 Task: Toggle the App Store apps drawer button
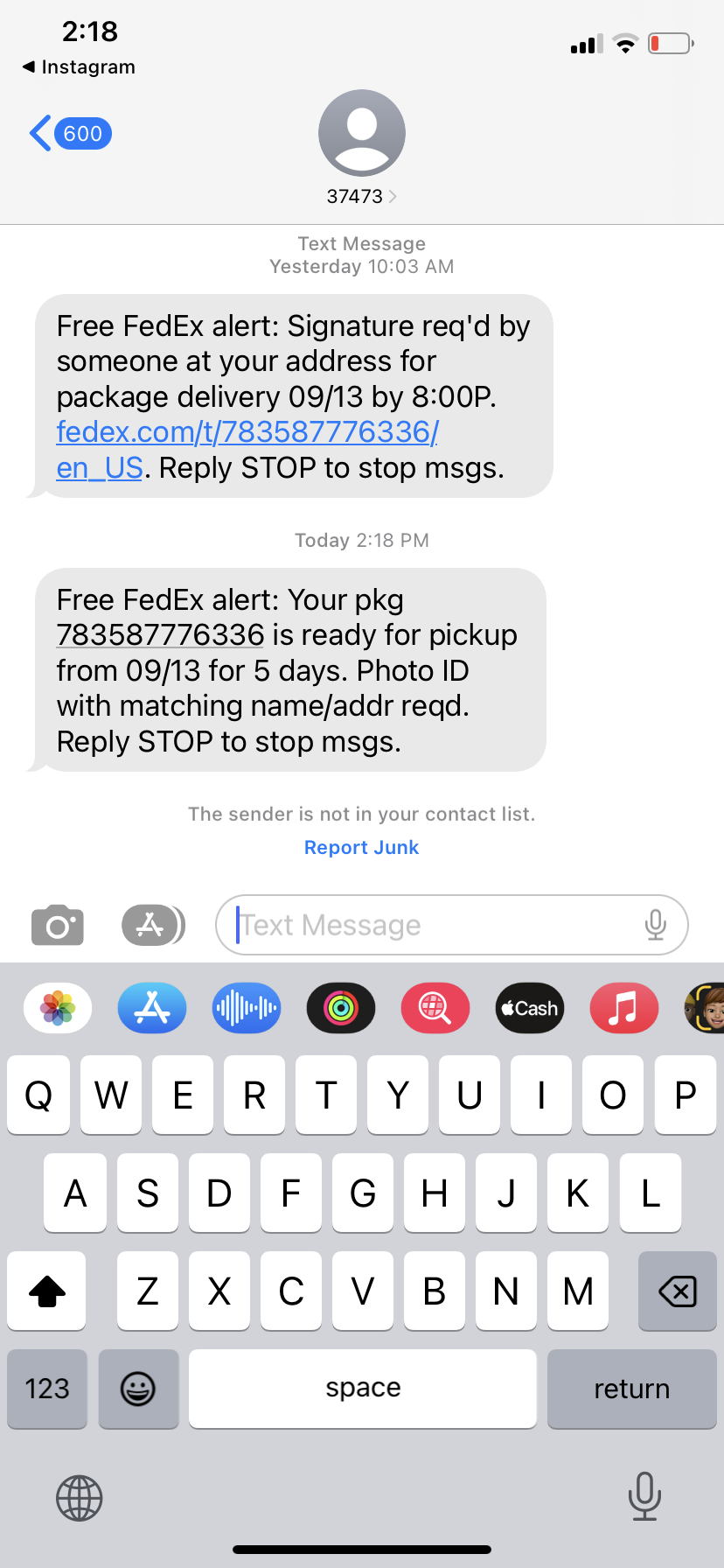pos(153,925)
